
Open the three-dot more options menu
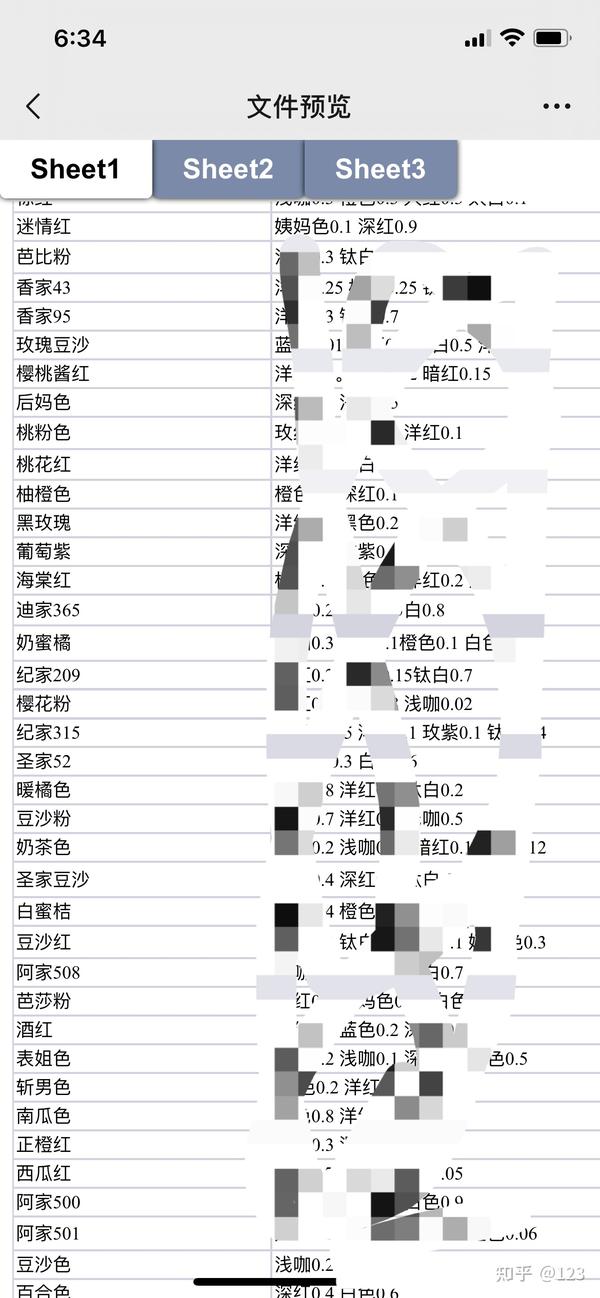556,107
